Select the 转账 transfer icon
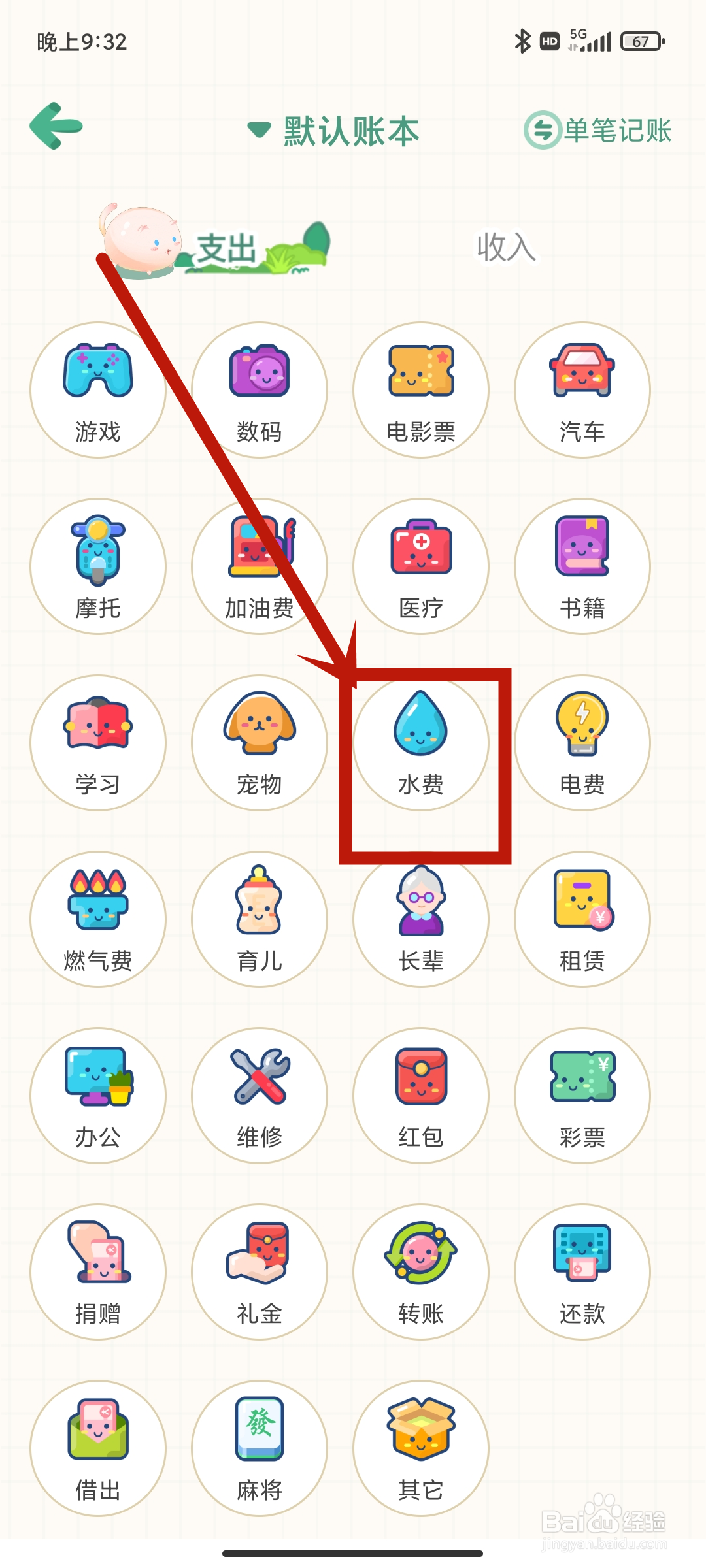Image resolution: width=706 pixels, height=1568 pixels. click(420, 1271)
